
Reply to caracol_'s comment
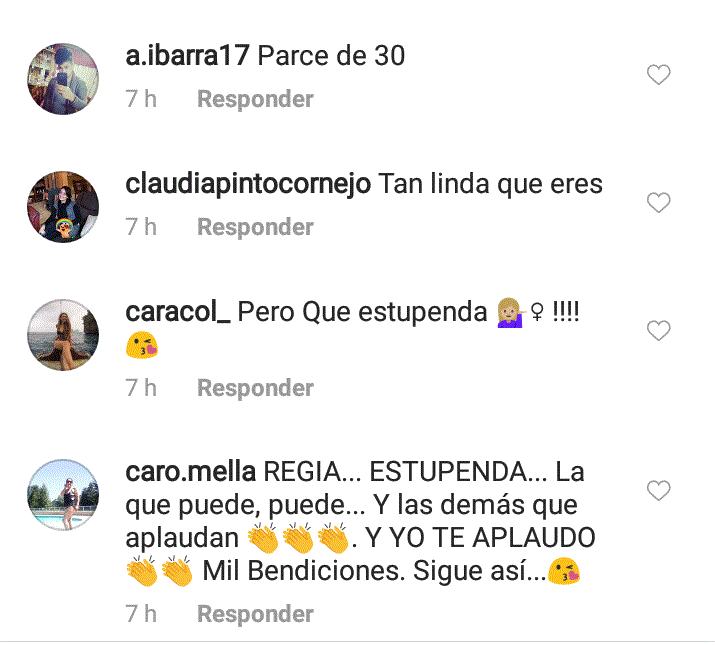coord(255,388)
